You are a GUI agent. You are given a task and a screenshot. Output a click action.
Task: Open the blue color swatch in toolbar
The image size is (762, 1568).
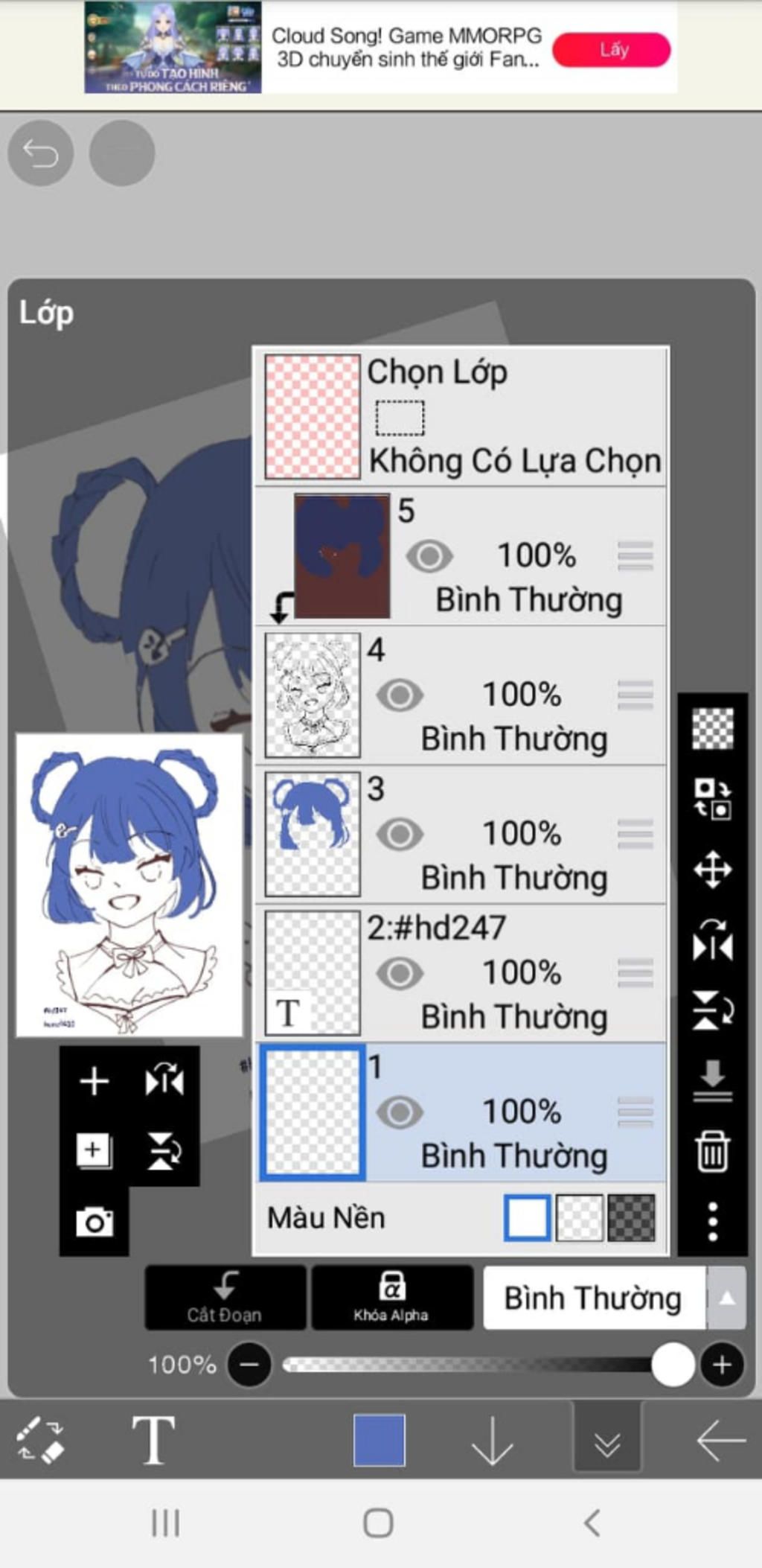tap(380, 1440)
